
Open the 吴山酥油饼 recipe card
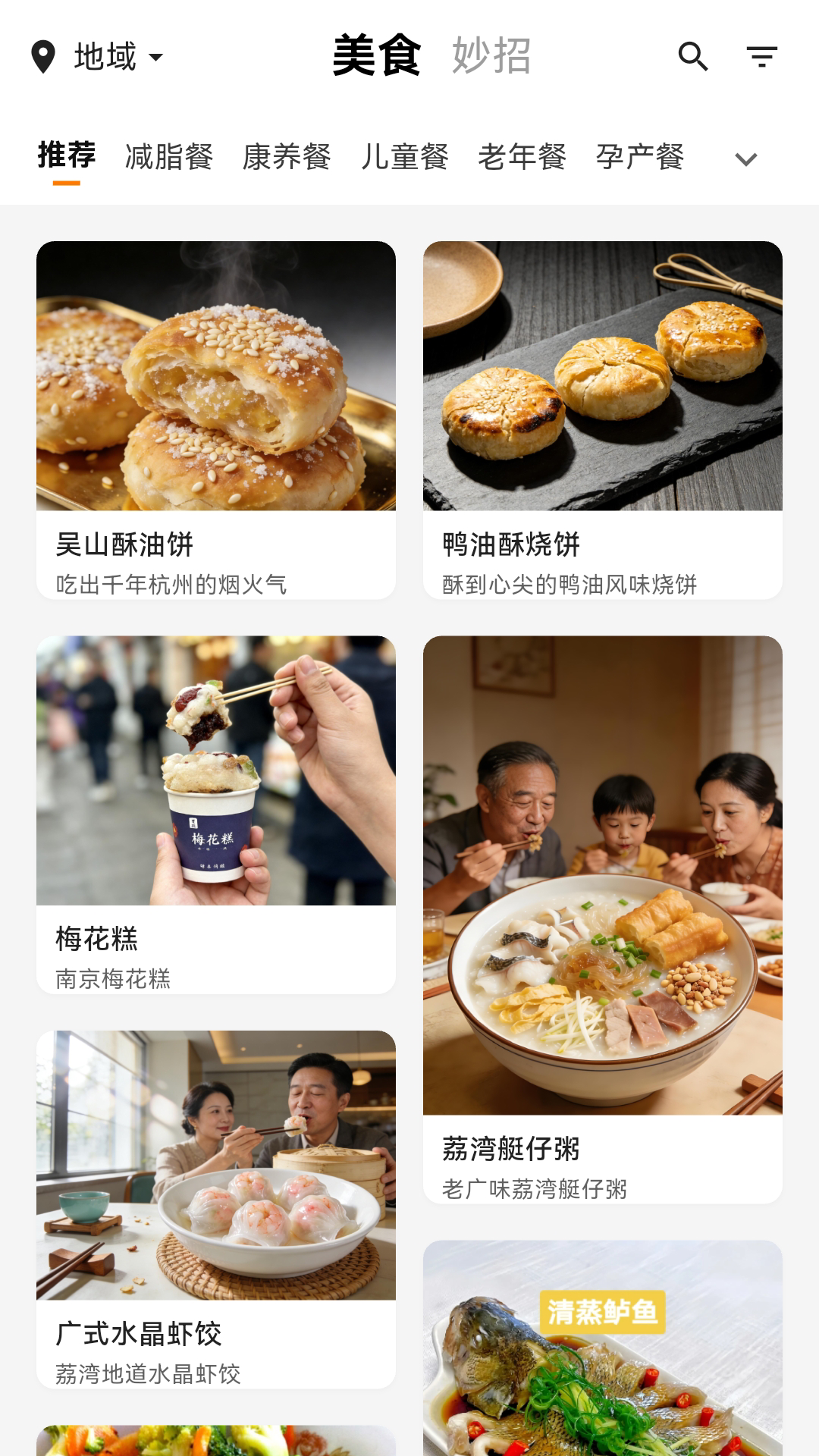pos(216,420)
